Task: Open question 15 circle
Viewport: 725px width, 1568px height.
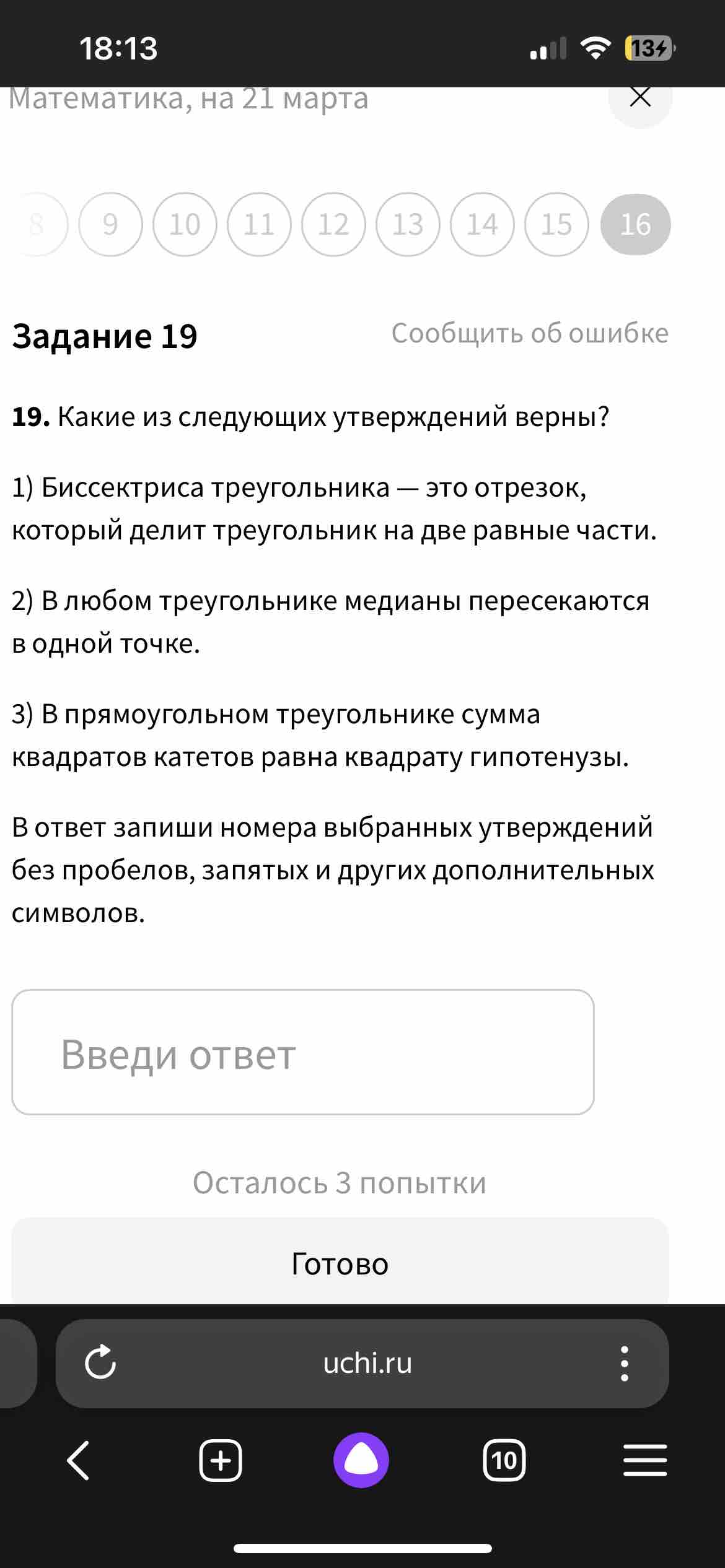Action: (556, 224)
